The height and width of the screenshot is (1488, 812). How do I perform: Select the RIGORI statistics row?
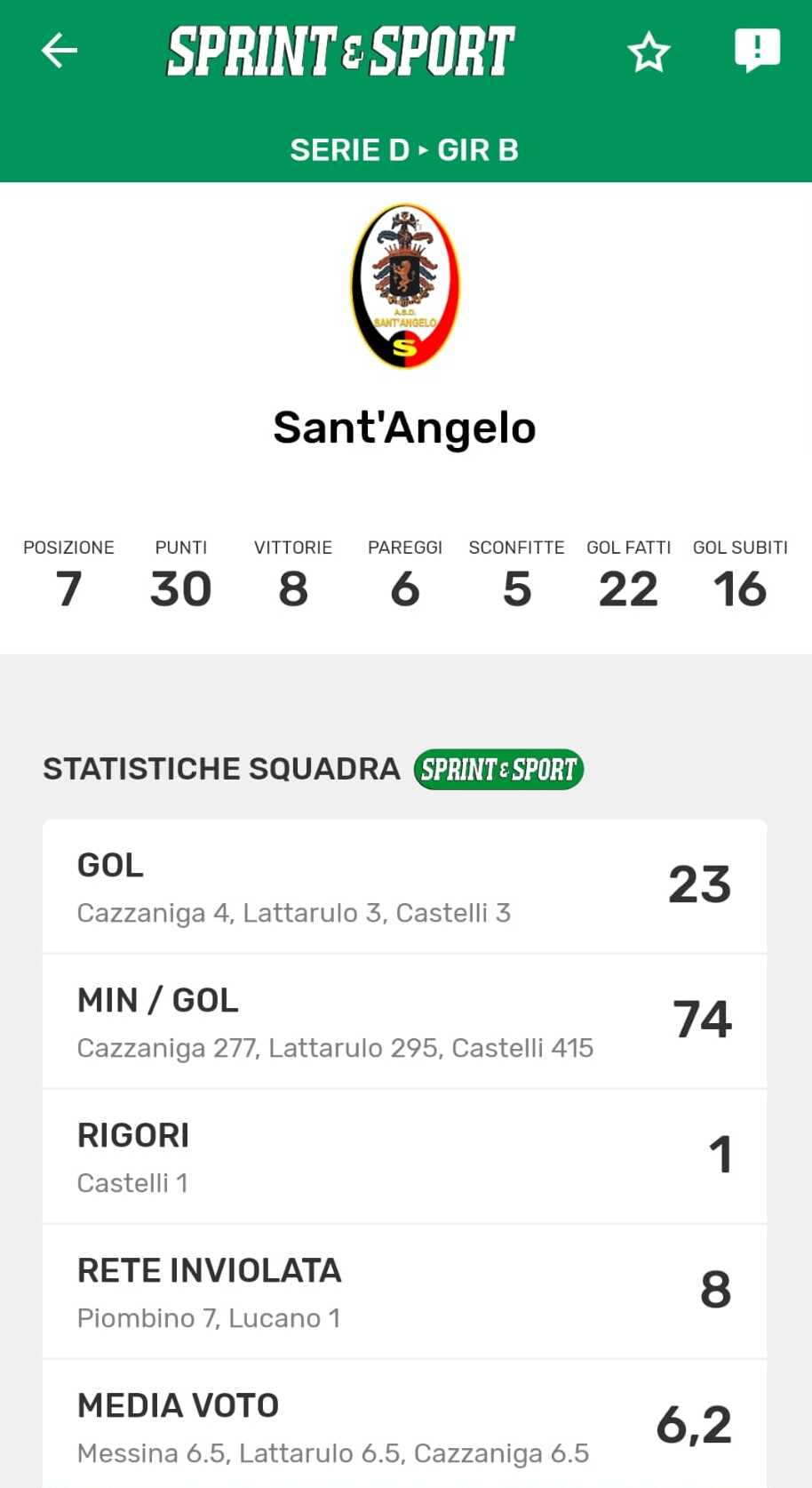(x=404, y=1156)
